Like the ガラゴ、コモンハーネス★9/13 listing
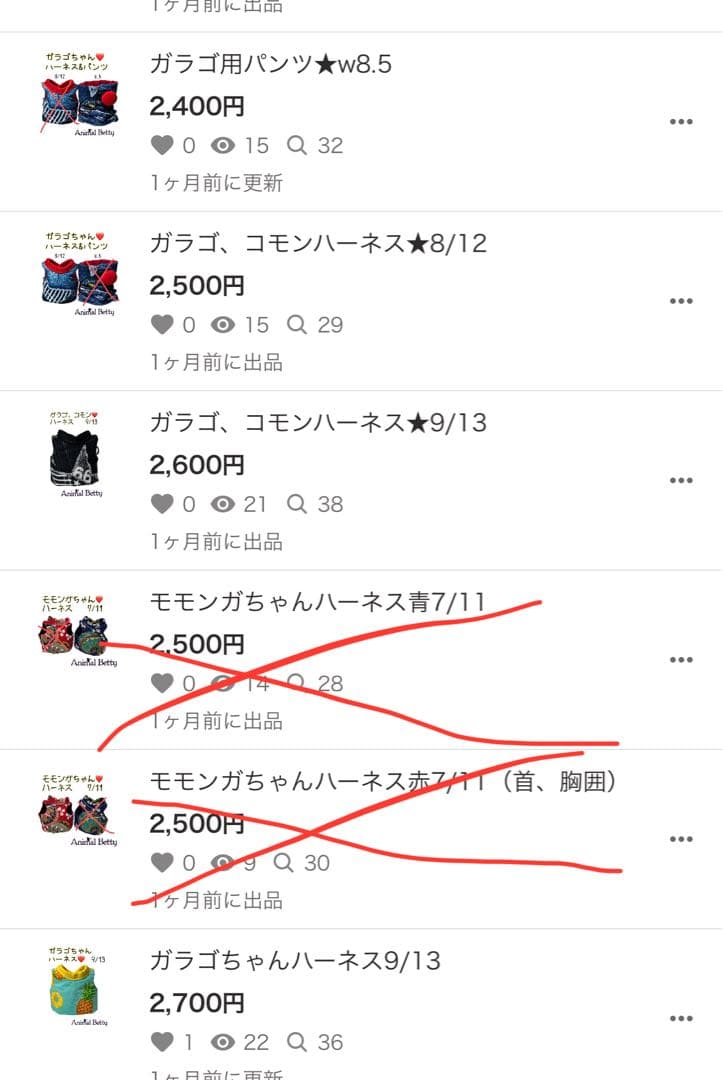The width and height of the screenshot is (723, 1080). tap(163, 504)
